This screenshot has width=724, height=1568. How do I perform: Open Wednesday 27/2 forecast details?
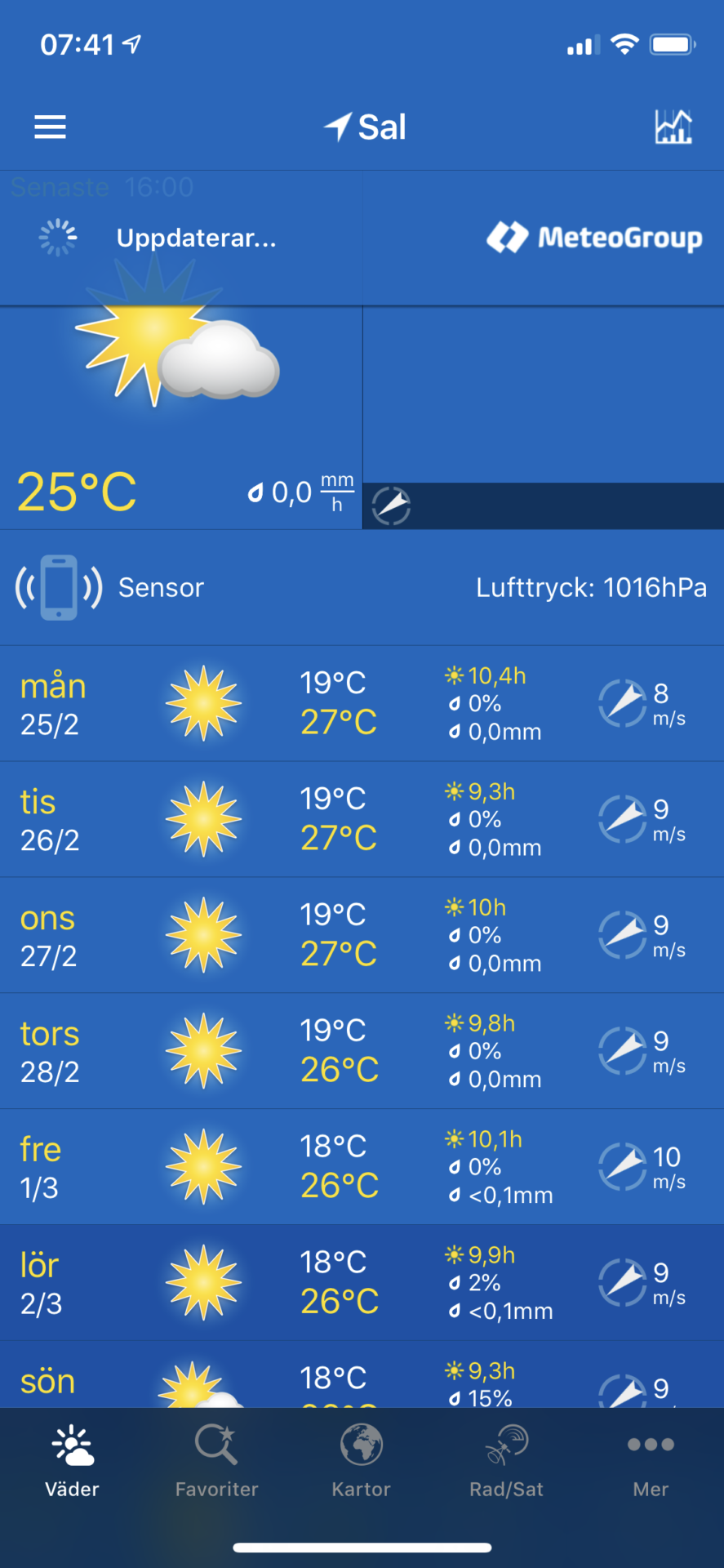362,935
